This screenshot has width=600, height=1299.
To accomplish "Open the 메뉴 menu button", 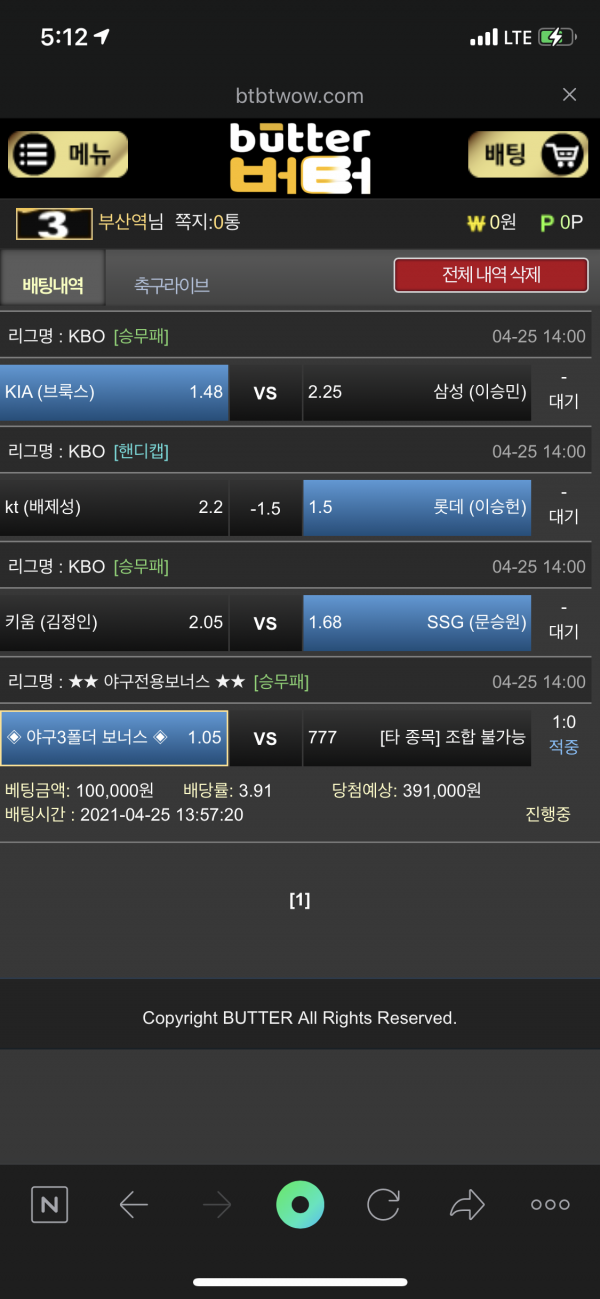I will (x=68, y=155).
